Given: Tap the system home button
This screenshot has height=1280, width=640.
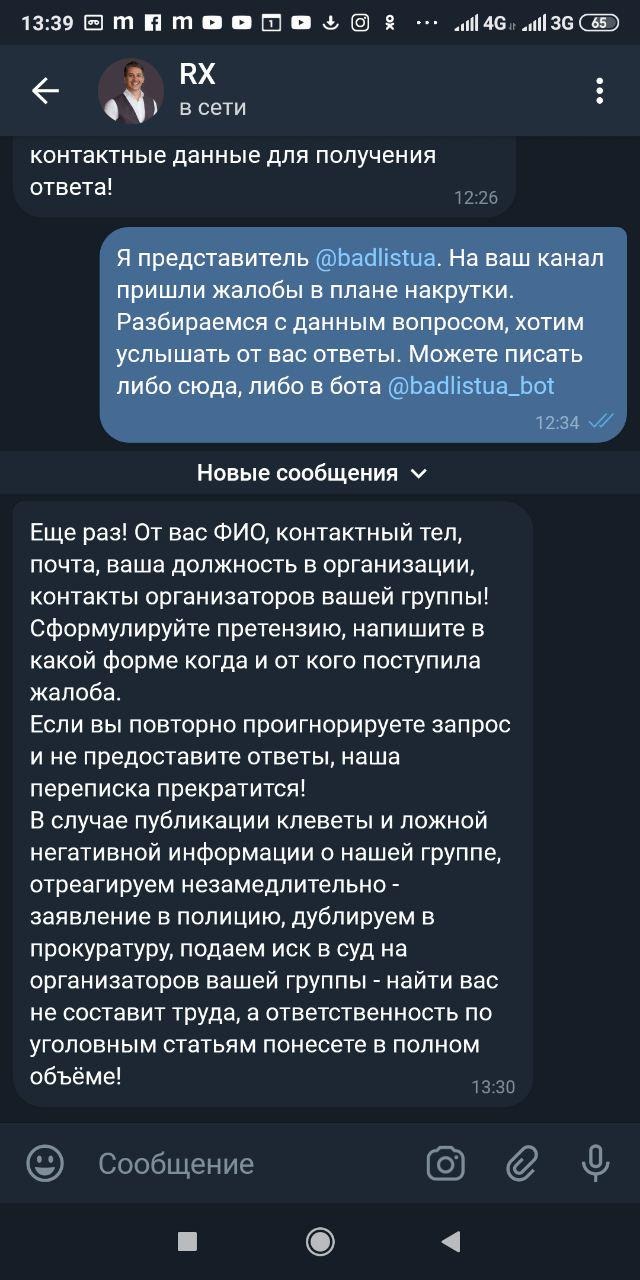Looking at the screenshot, I should (320, 1242).
